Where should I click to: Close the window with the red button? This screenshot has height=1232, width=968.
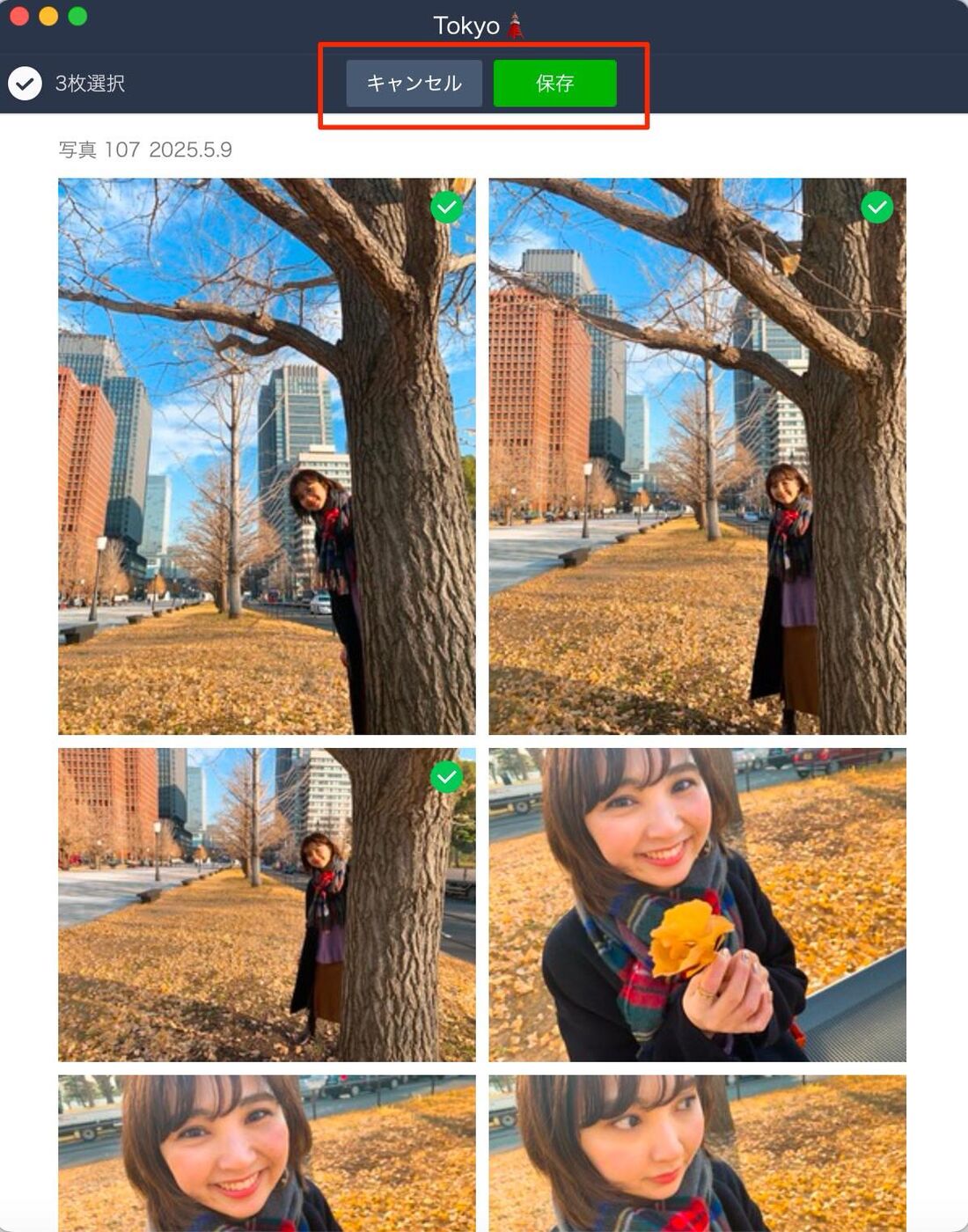[19, 17]
